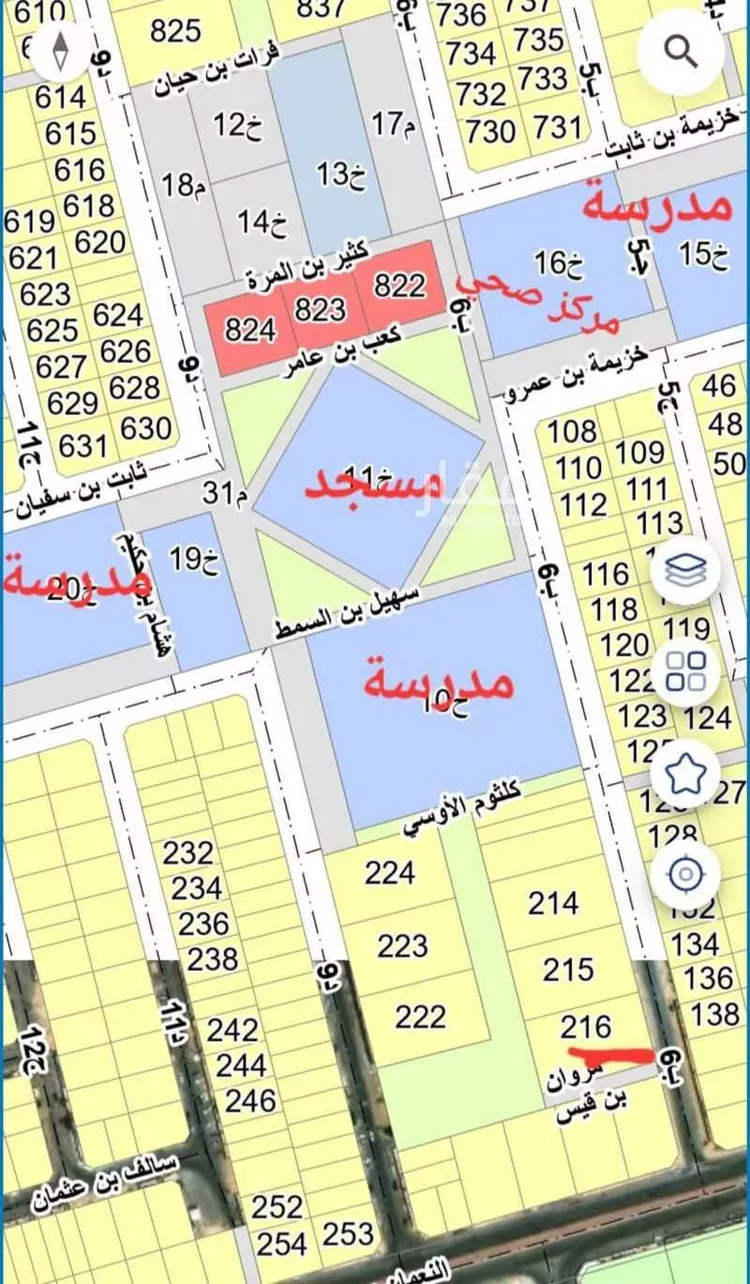Open the grid categories button
This screenshot has height=1284, width=750.
point(685,671)
